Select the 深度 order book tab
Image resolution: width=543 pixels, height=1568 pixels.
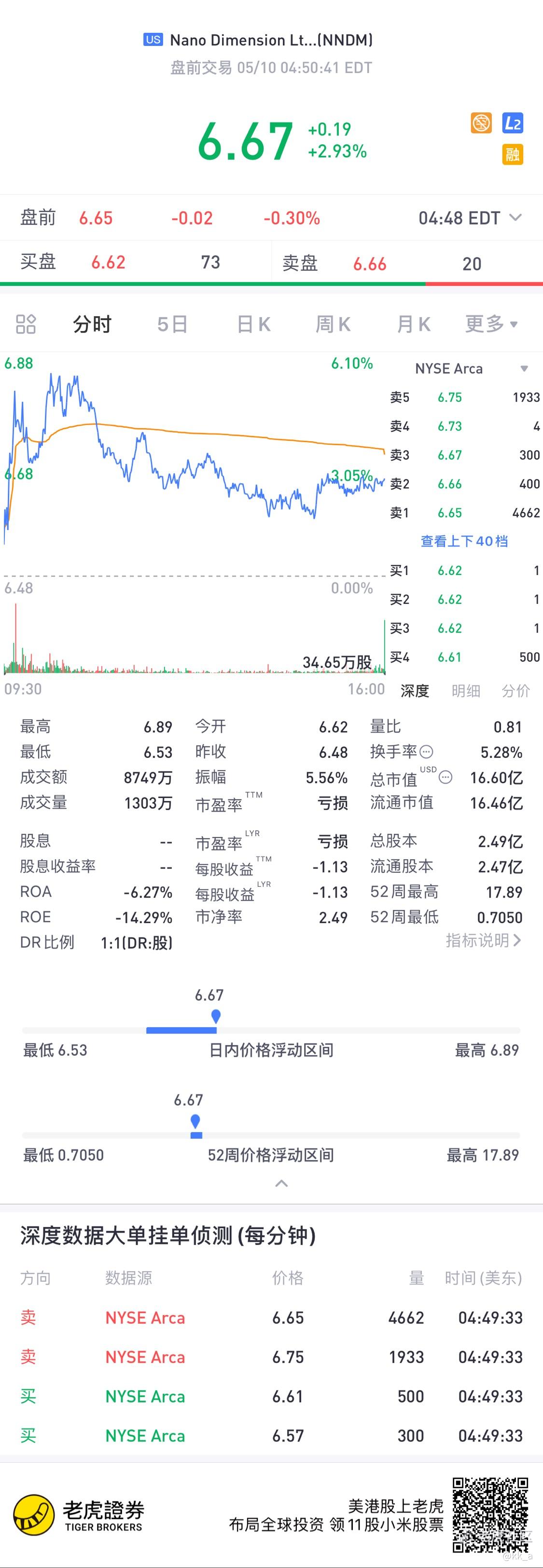point(415,691)
